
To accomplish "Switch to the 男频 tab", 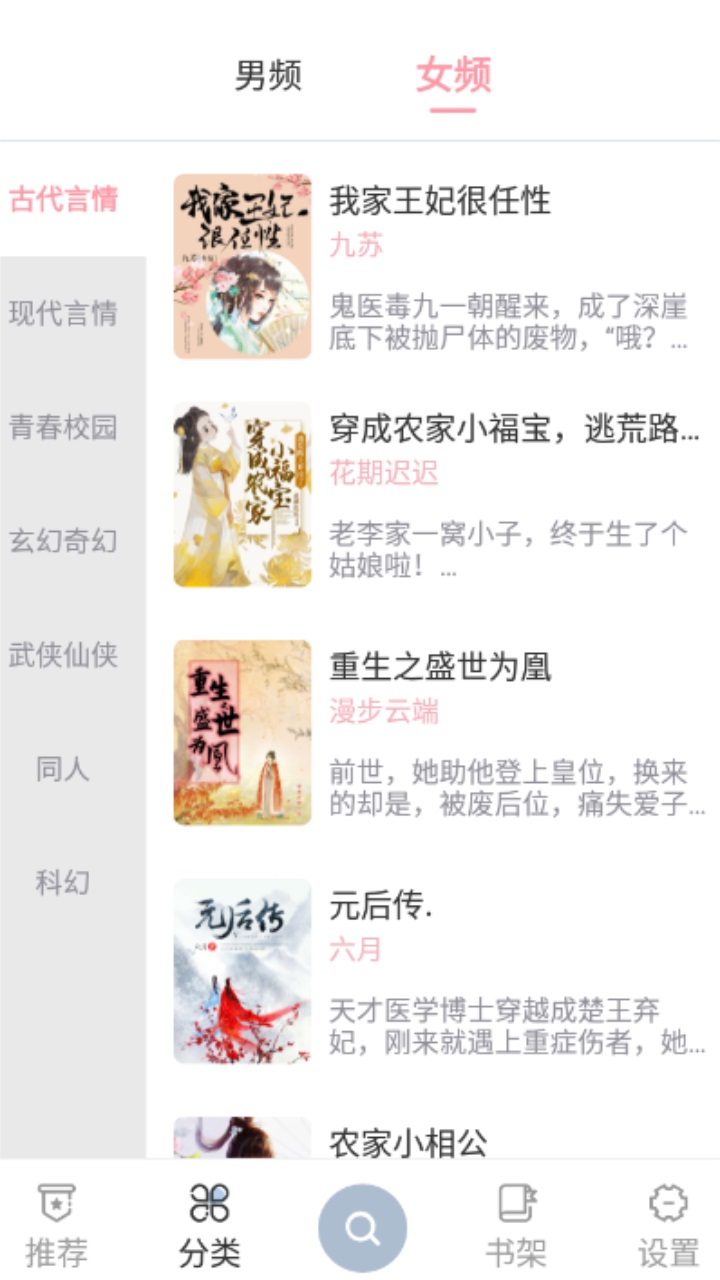I will coord(268,74).
